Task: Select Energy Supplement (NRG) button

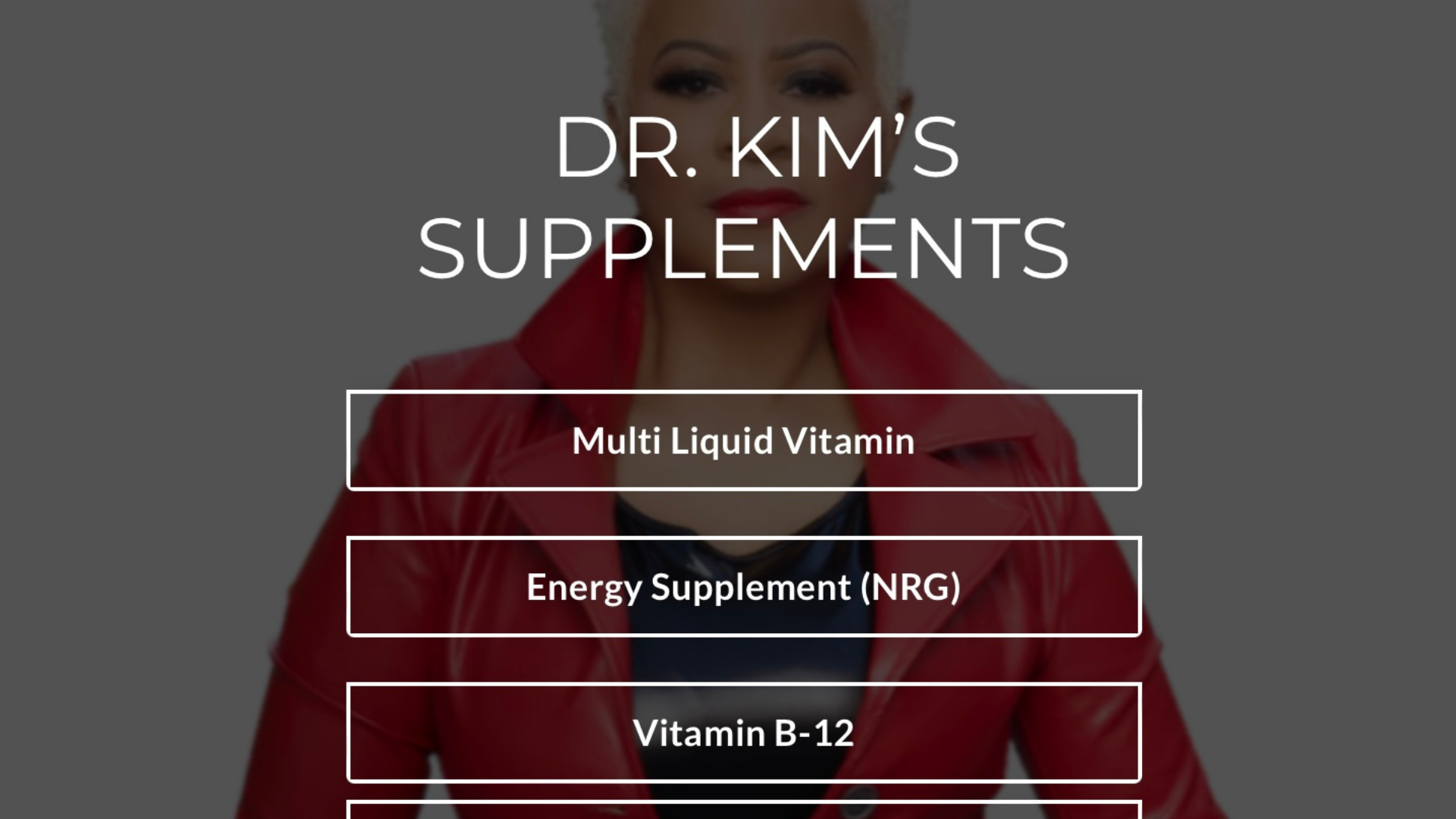Action: [x=743, y=587]
